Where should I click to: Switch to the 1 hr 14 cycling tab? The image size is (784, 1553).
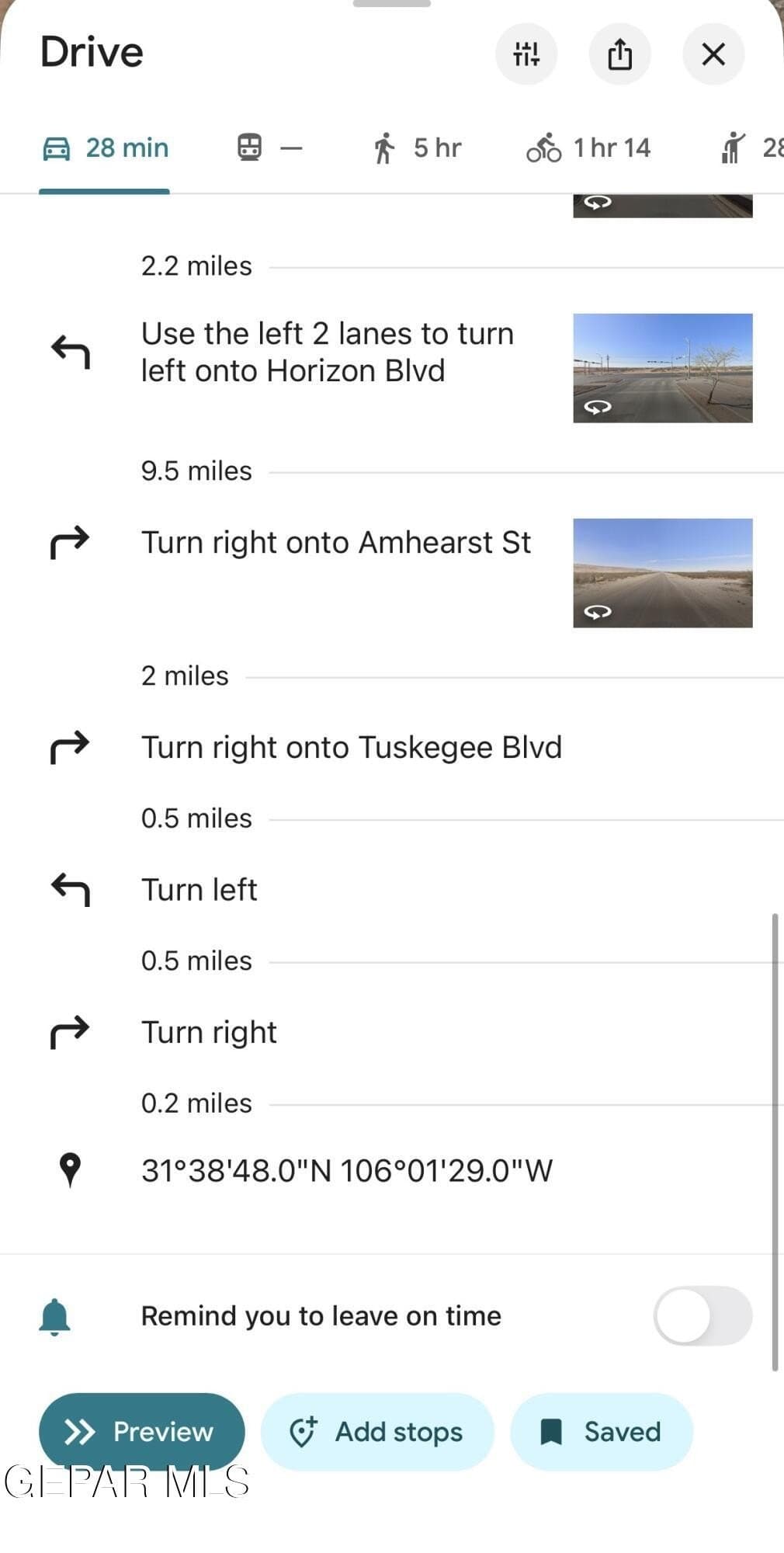588,148
